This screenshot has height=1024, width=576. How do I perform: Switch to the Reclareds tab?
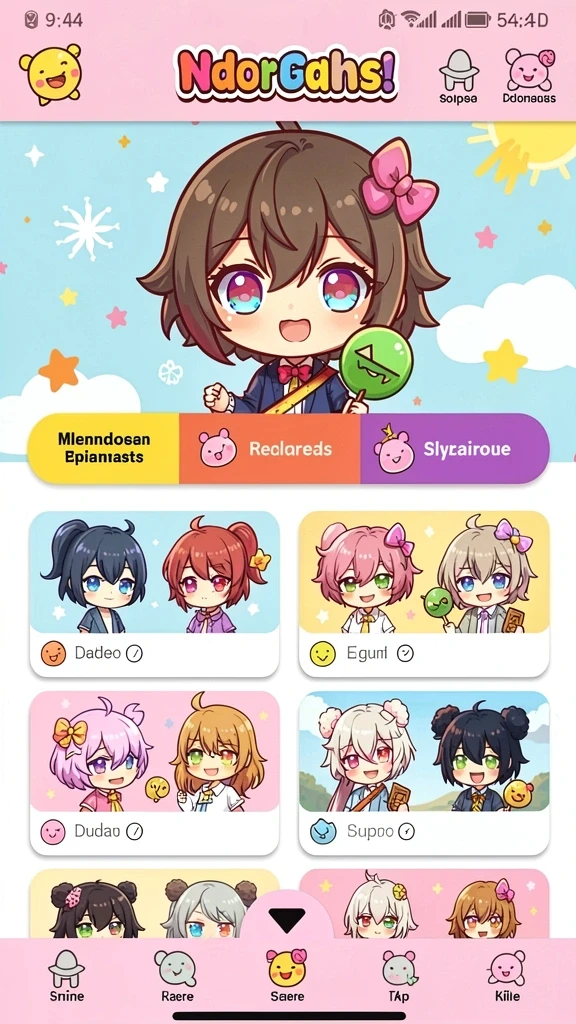pos(270,449)
